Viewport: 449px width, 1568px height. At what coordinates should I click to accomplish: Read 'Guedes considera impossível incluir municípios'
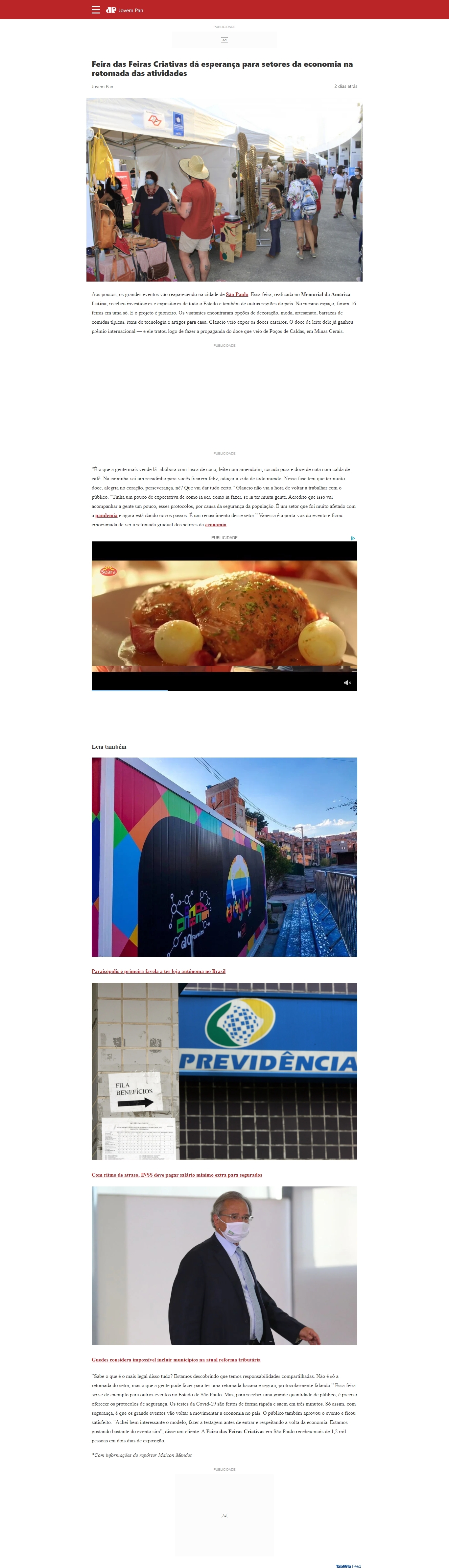176,1359
